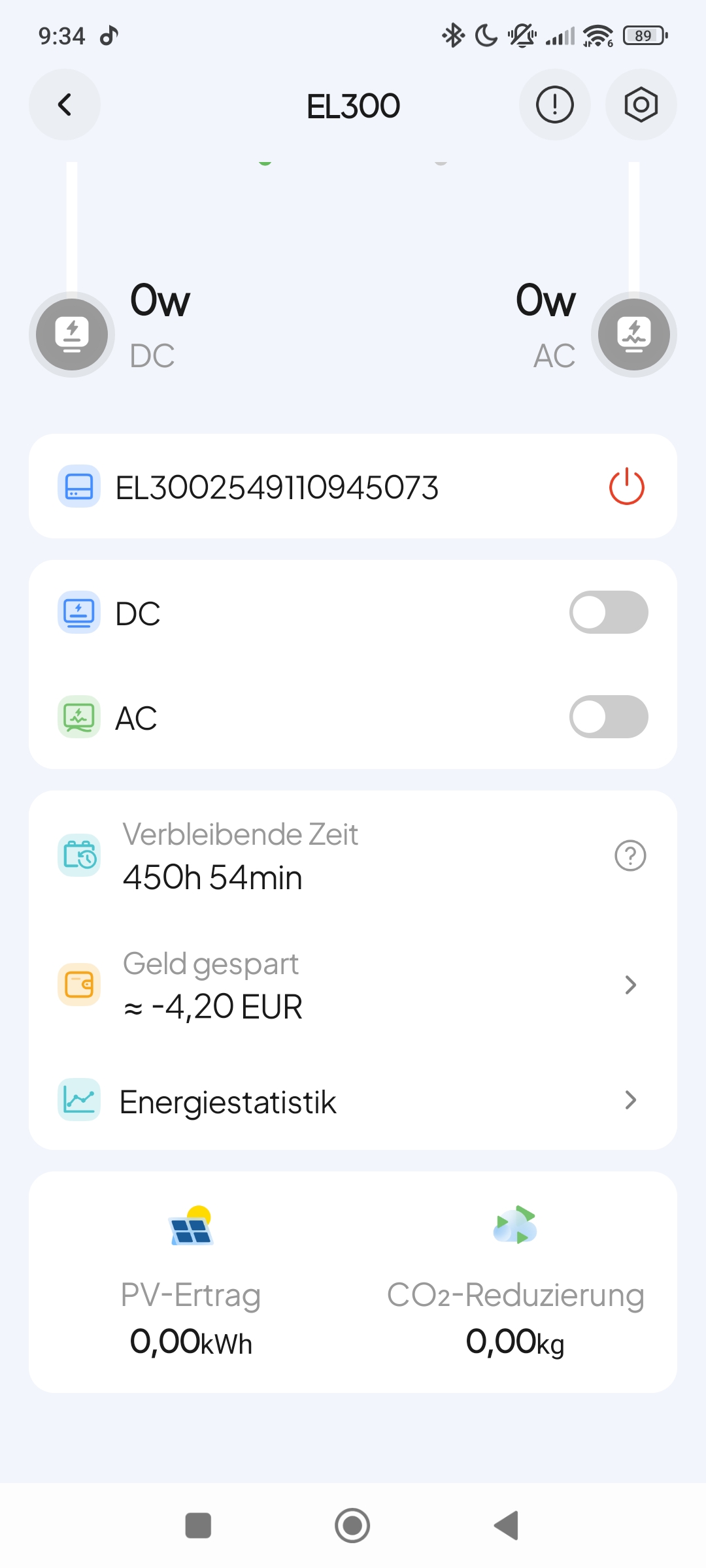
Task: Show help for Verbleibende Zeit
Action: click(630, 855)
